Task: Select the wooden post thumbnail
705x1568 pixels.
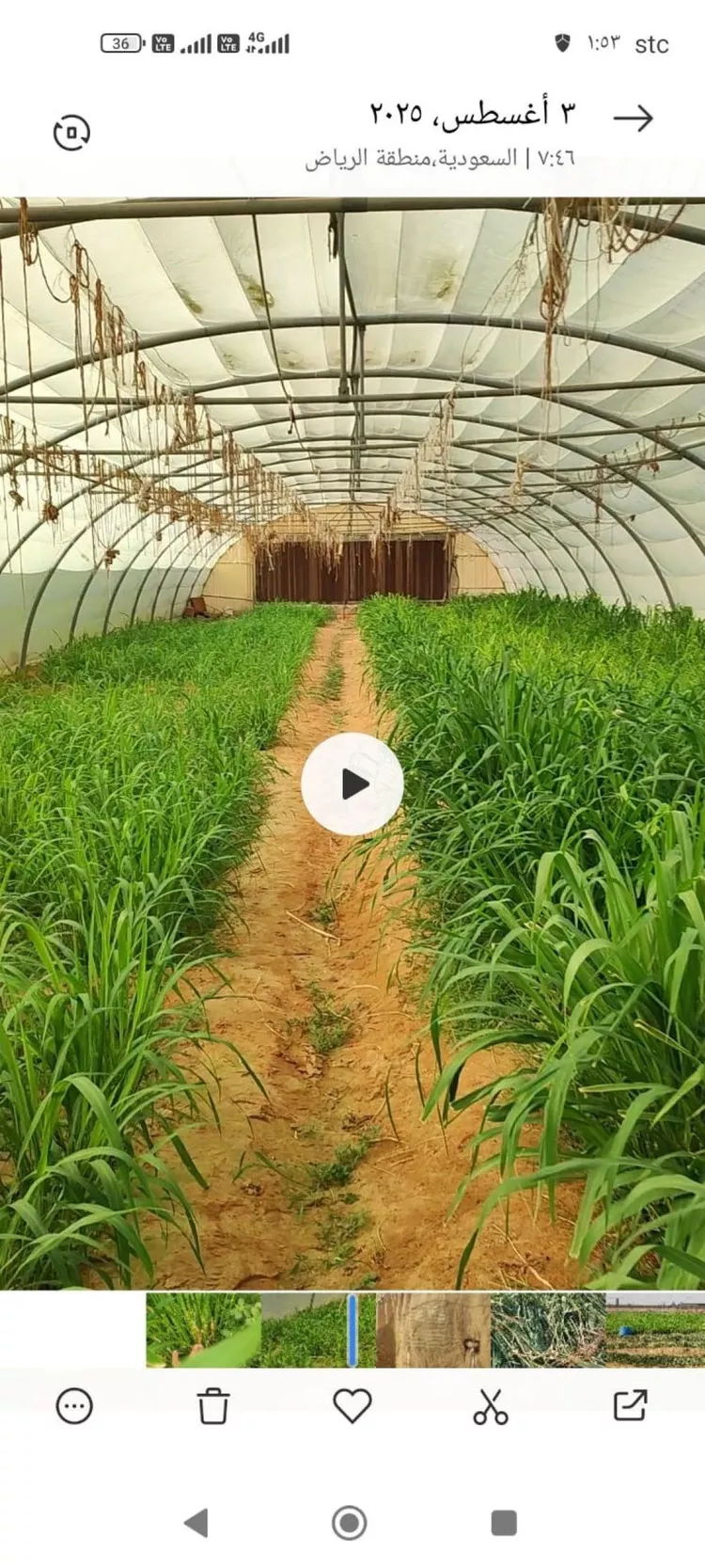Action: click(433, 1329)
